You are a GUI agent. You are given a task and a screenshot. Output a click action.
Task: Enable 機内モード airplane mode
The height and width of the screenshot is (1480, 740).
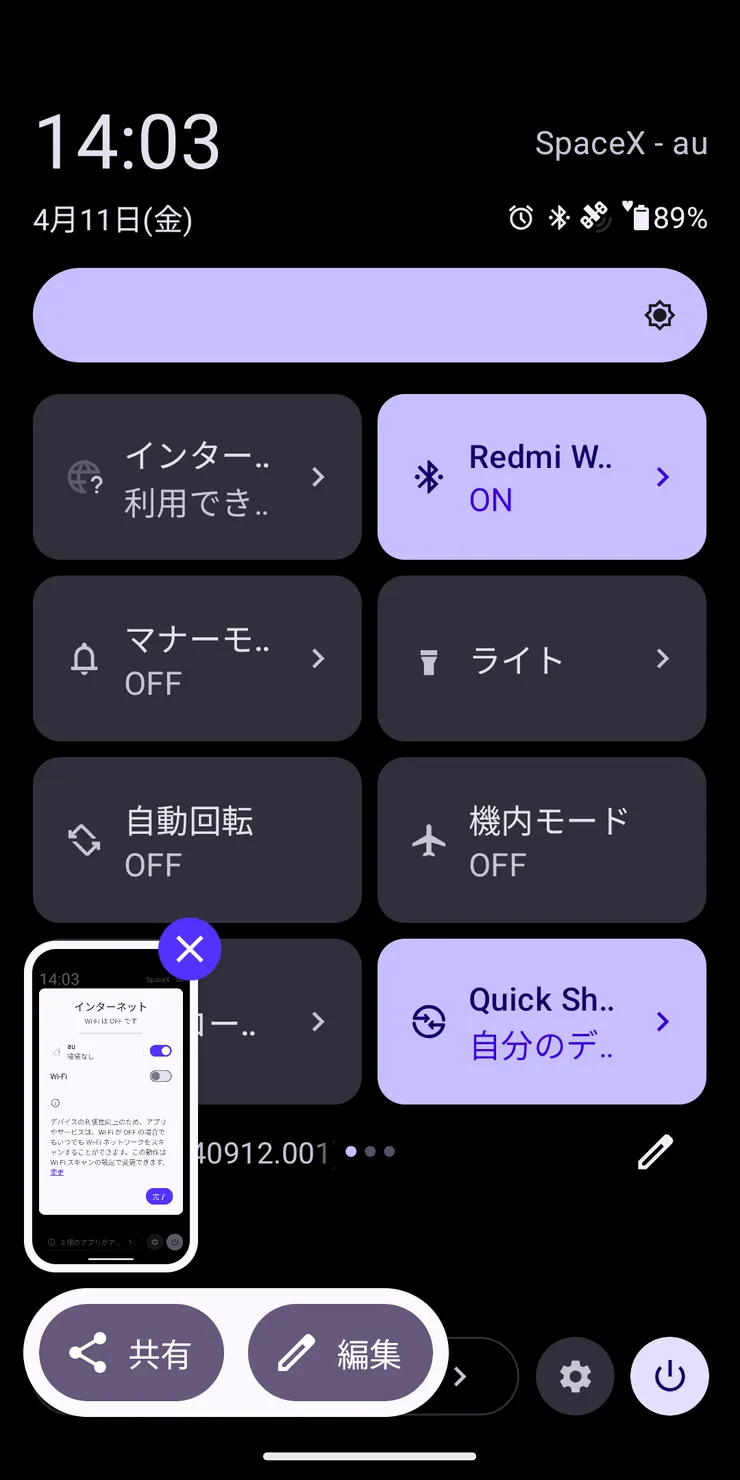(541, 840)
